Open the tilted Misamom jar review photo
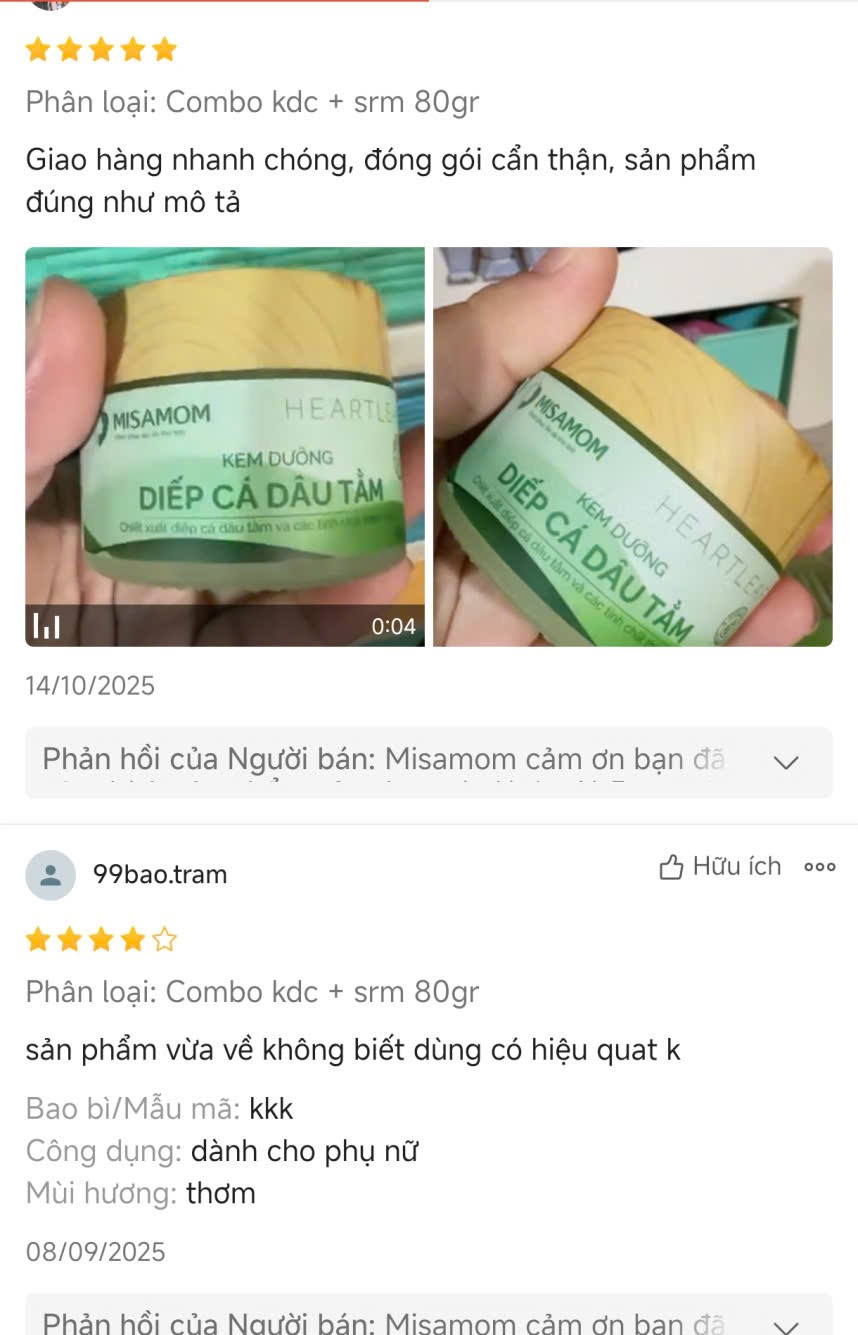The width and height of the screenshot is (858, 1335). 632,446
